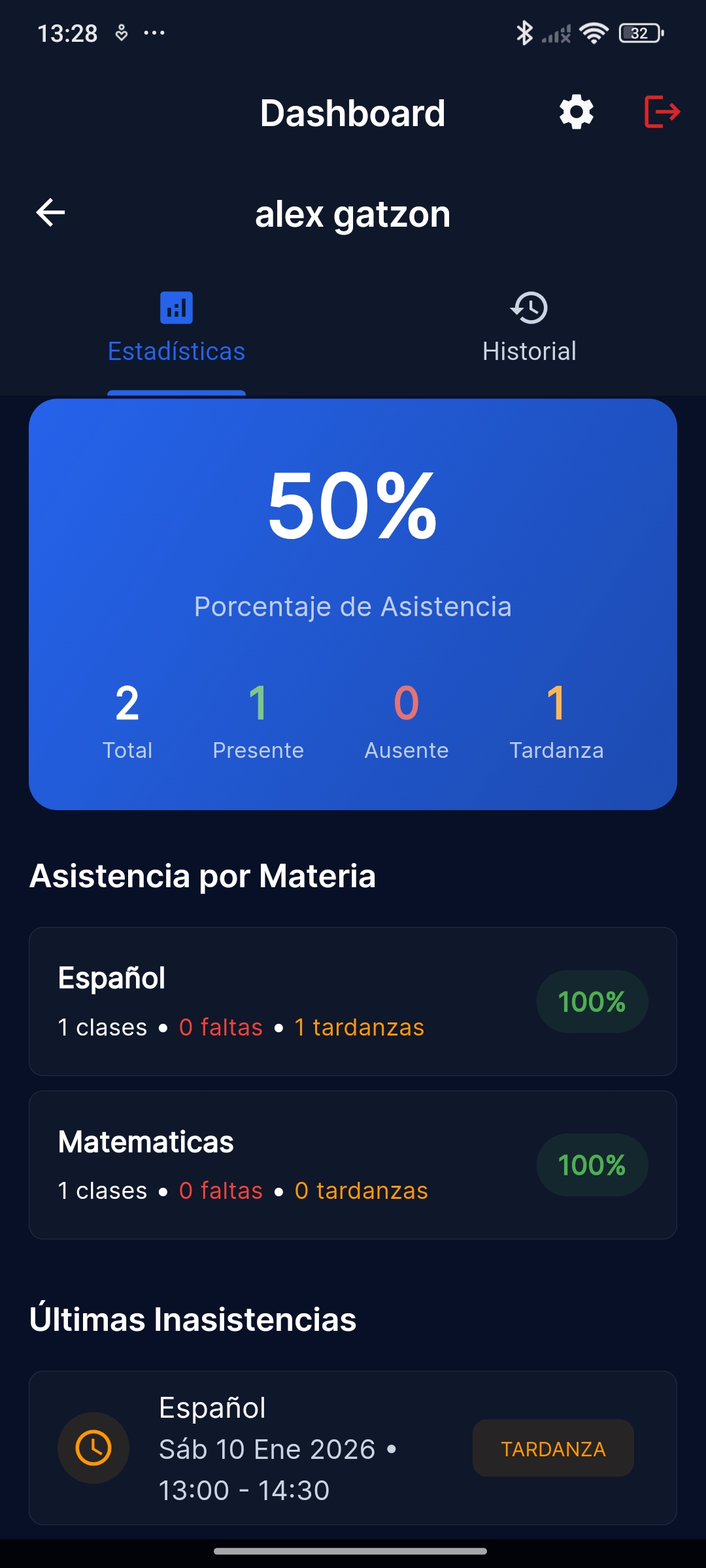Tap the TARDANZA status badge
The image size is (706, 1568).
point(553,1449)
